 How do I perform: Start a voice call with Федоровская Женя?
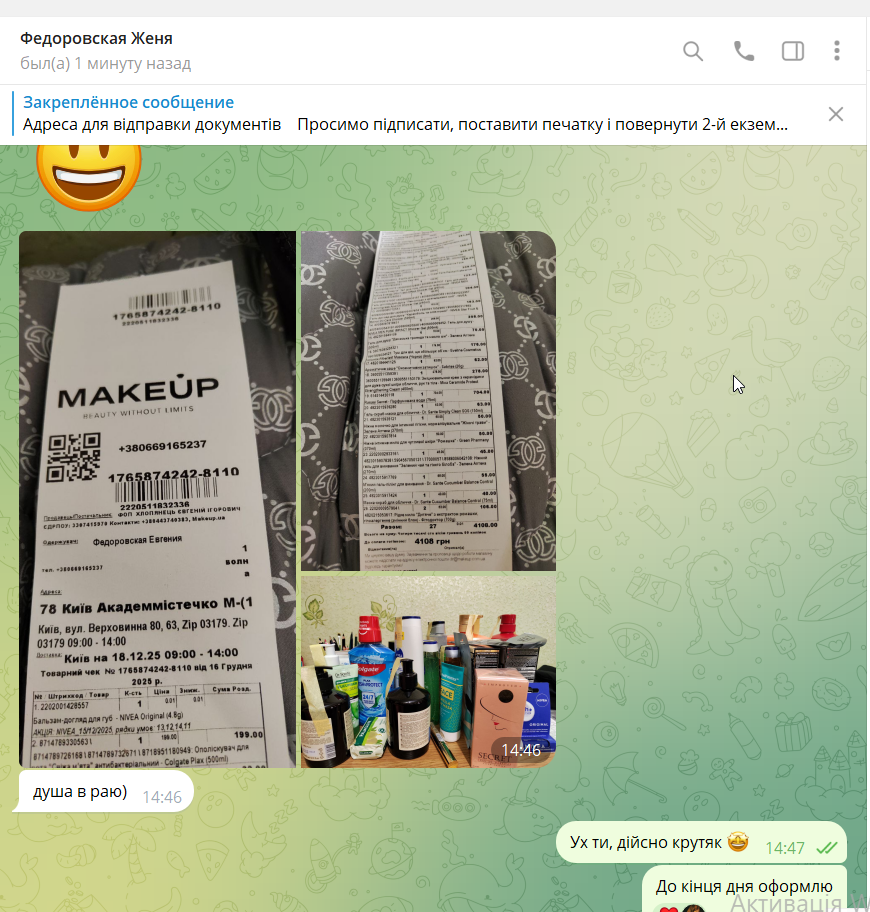[x=744, y=51]
